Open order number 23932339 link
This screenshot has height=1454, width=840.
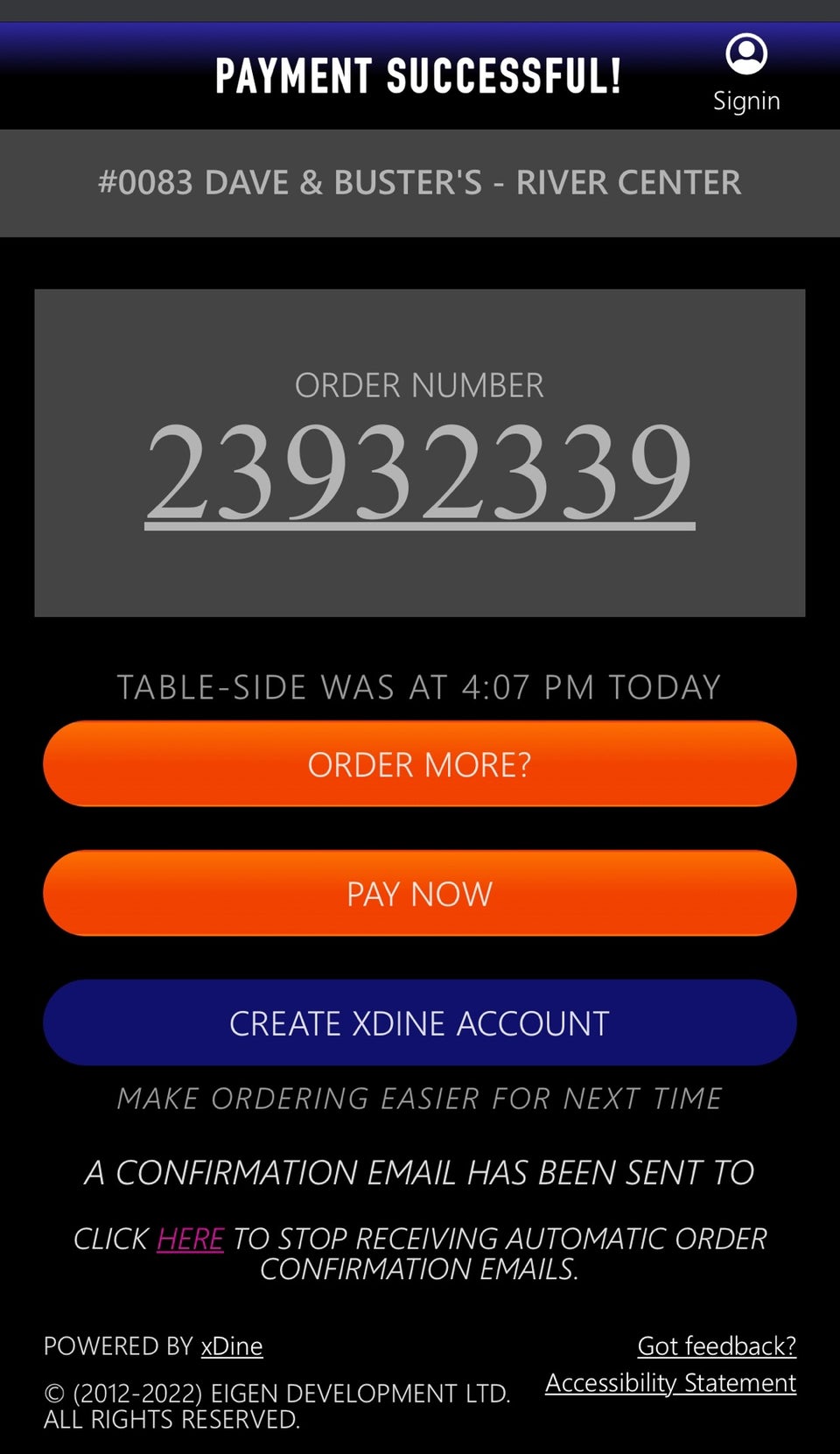419,473
